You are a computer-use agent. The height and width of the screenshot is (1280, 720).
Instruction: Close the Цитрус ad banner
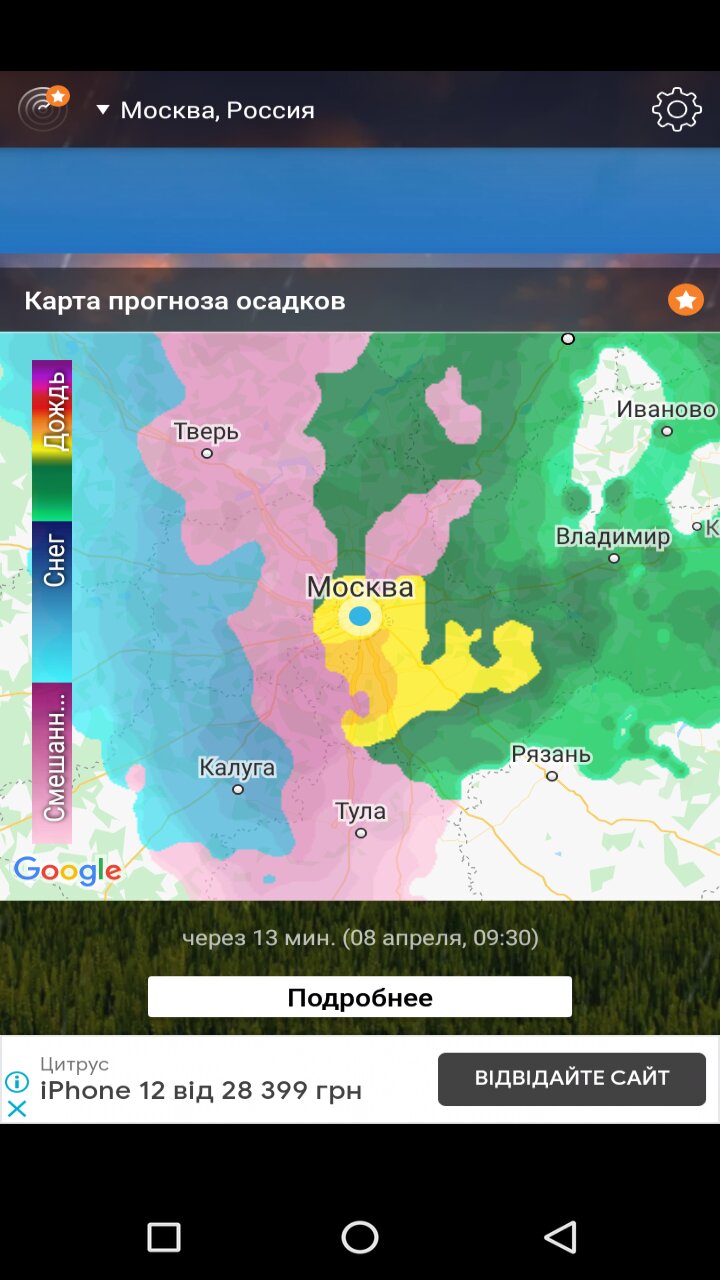(17, 1108)
